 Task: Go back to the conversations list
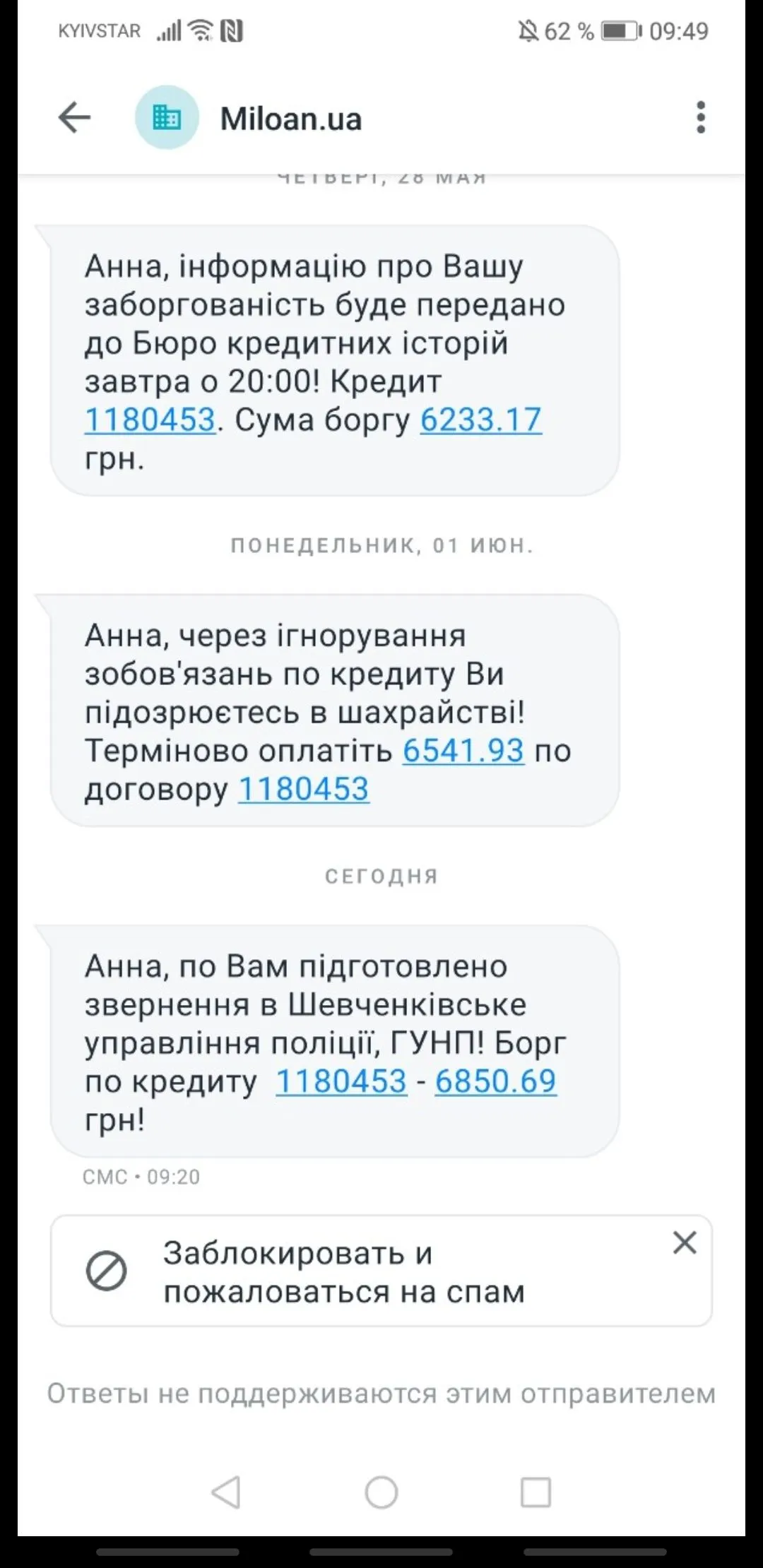(74, 117)
